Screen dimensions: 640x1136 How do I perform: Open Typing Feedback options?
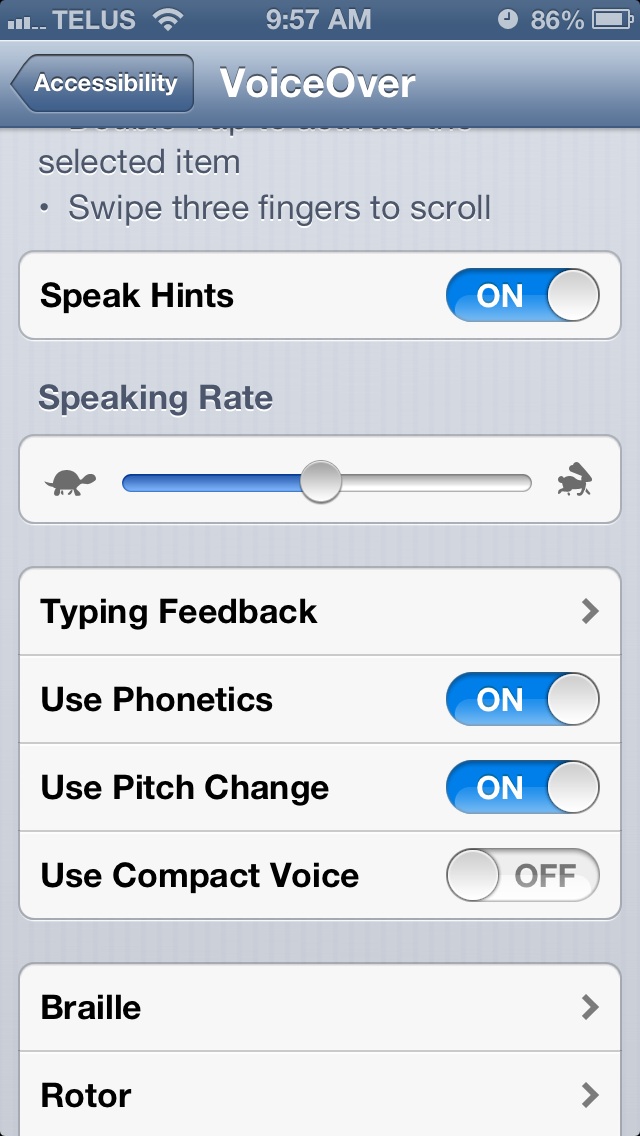[320, 611]
